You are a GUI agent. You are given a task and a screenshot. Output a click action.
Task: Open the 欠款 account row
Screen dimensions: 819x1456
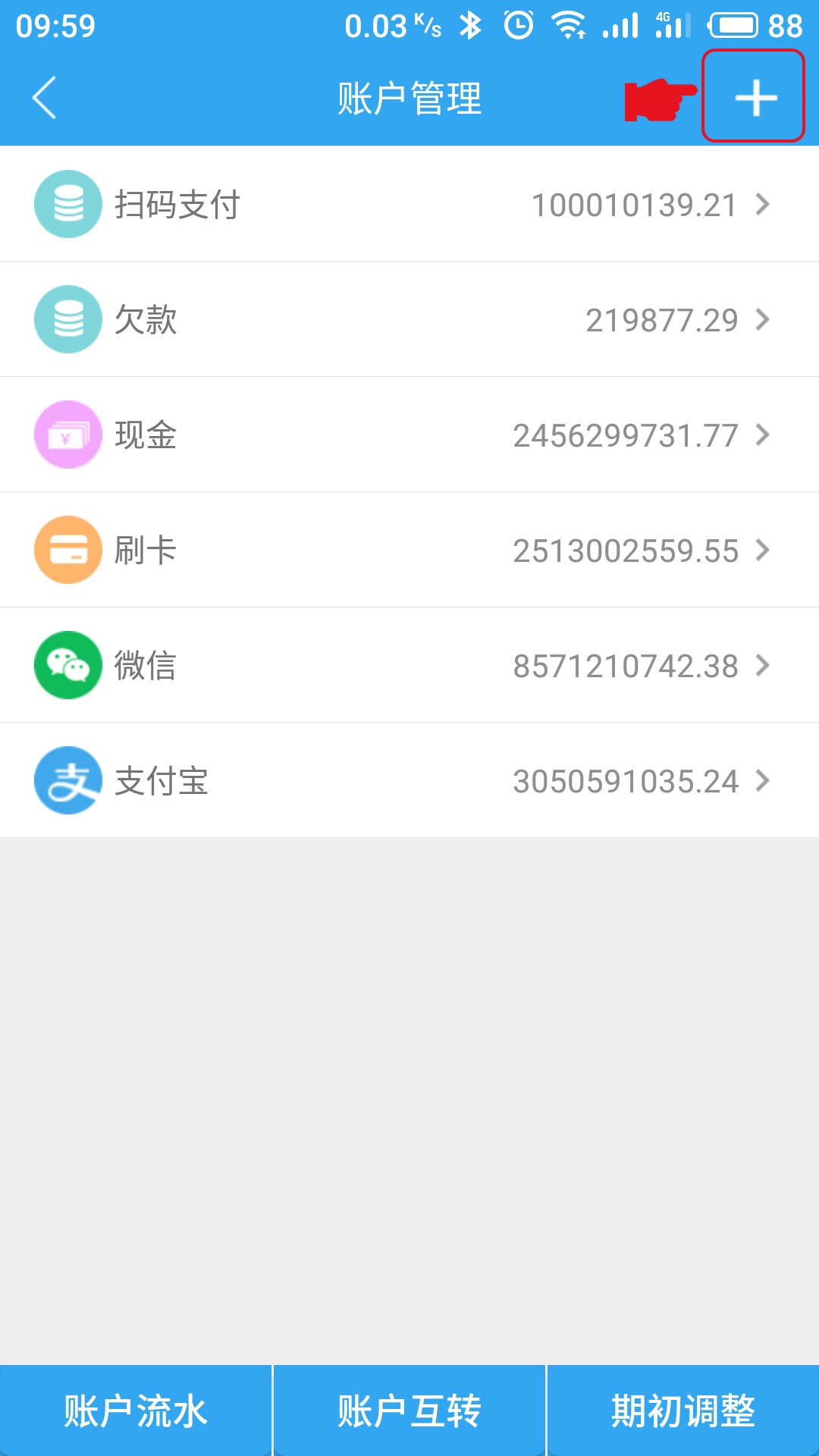[409, 319]
